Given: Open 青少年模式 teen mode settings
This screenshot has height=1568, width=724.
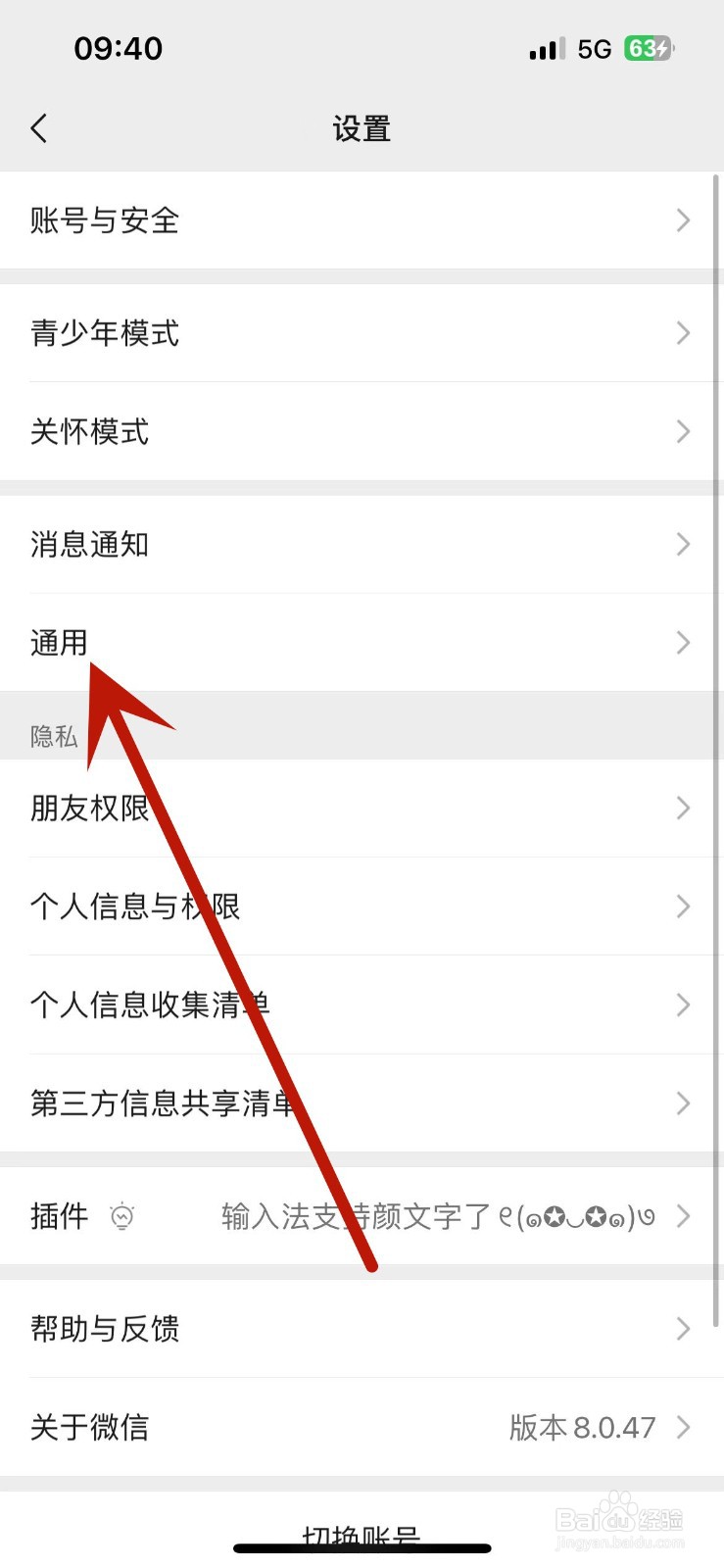Looking at the screenshot, I should [x=362, y=333].
